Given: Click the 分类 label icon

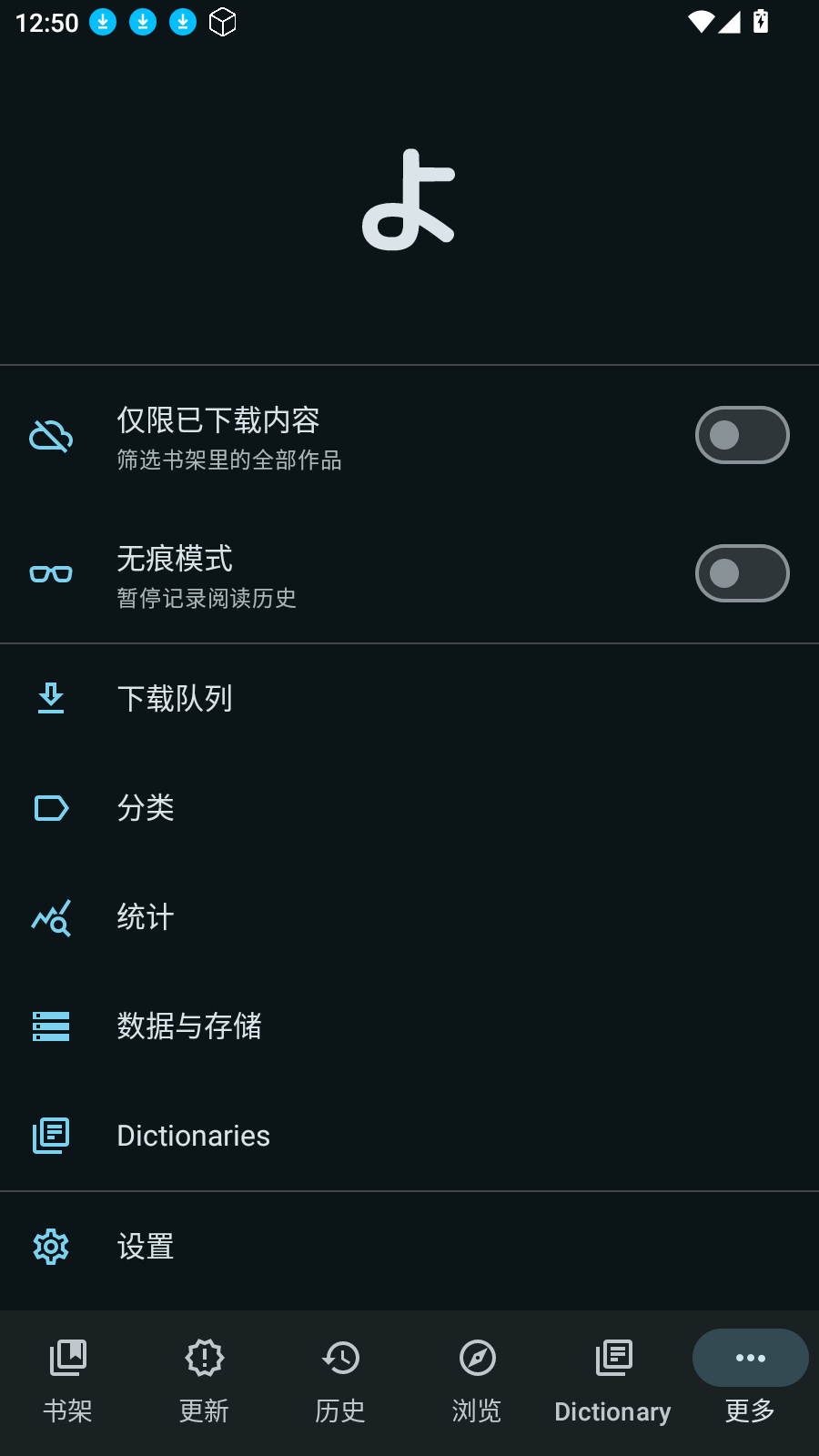Looking at the screenshot, I should tap(50, 808).
